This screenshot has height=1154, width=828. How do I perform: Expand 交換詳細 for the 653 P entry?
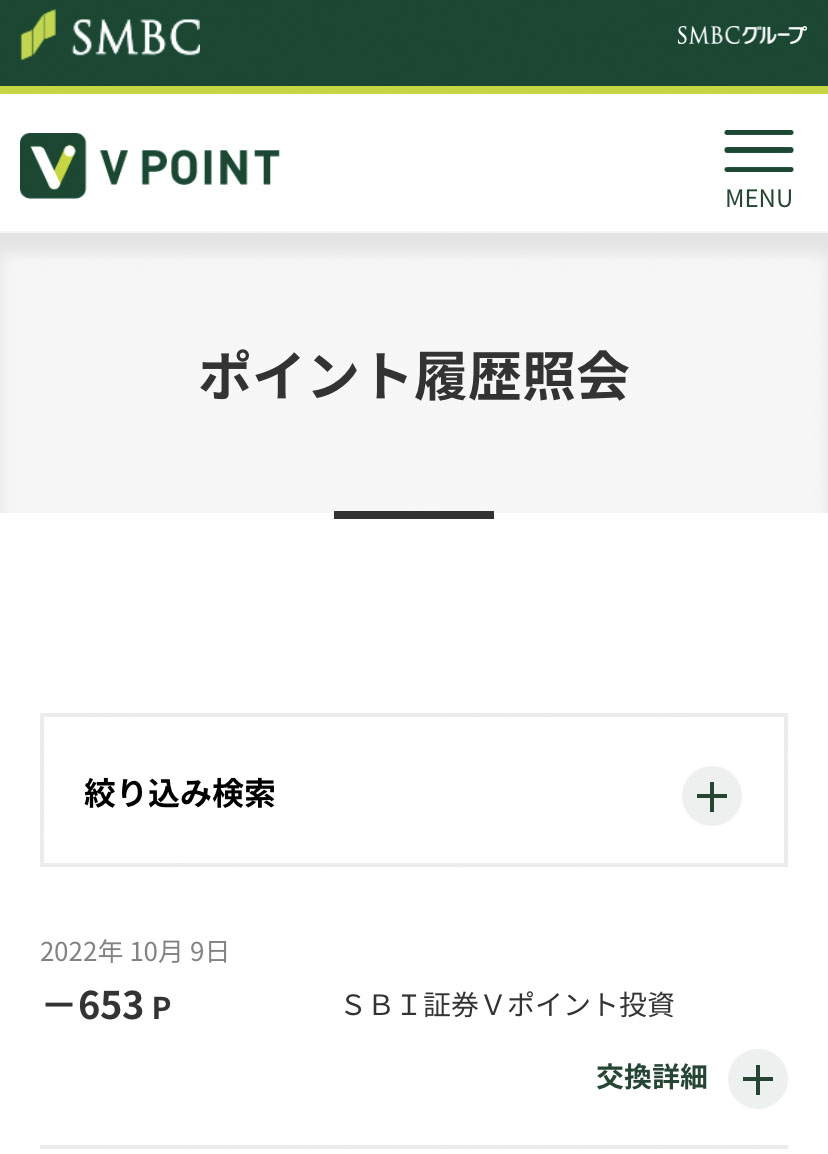click(x=757, y=1079)
